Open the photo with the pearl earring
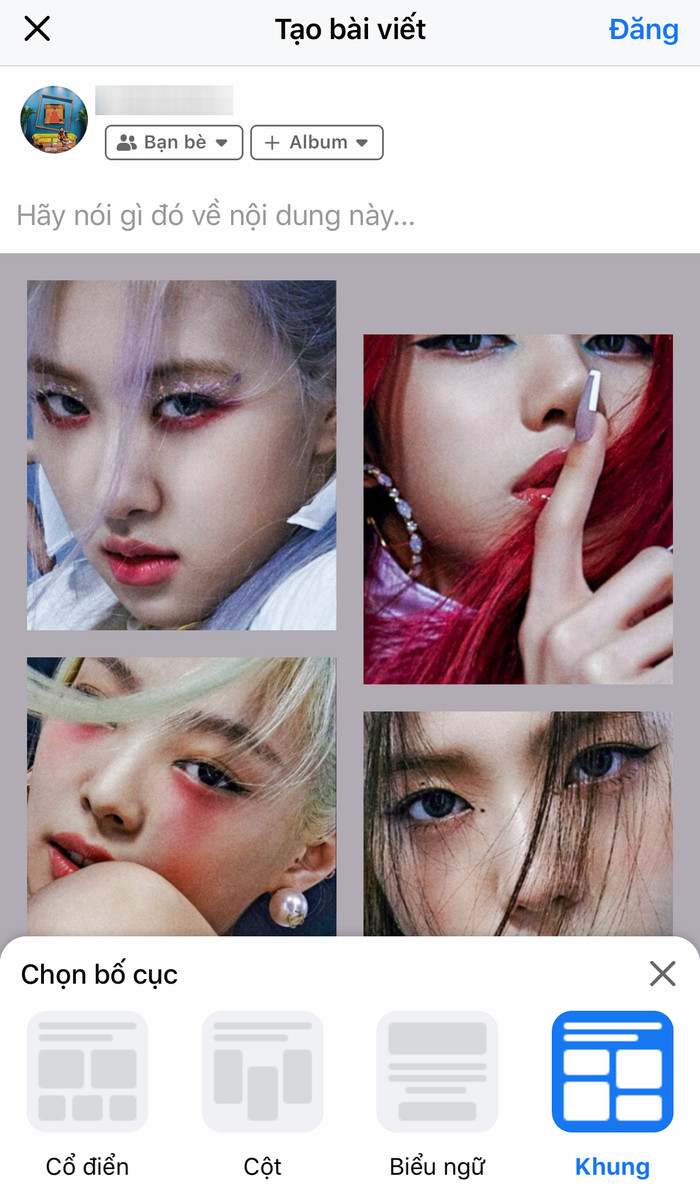 pyautogui.click(x=181, y=795)
